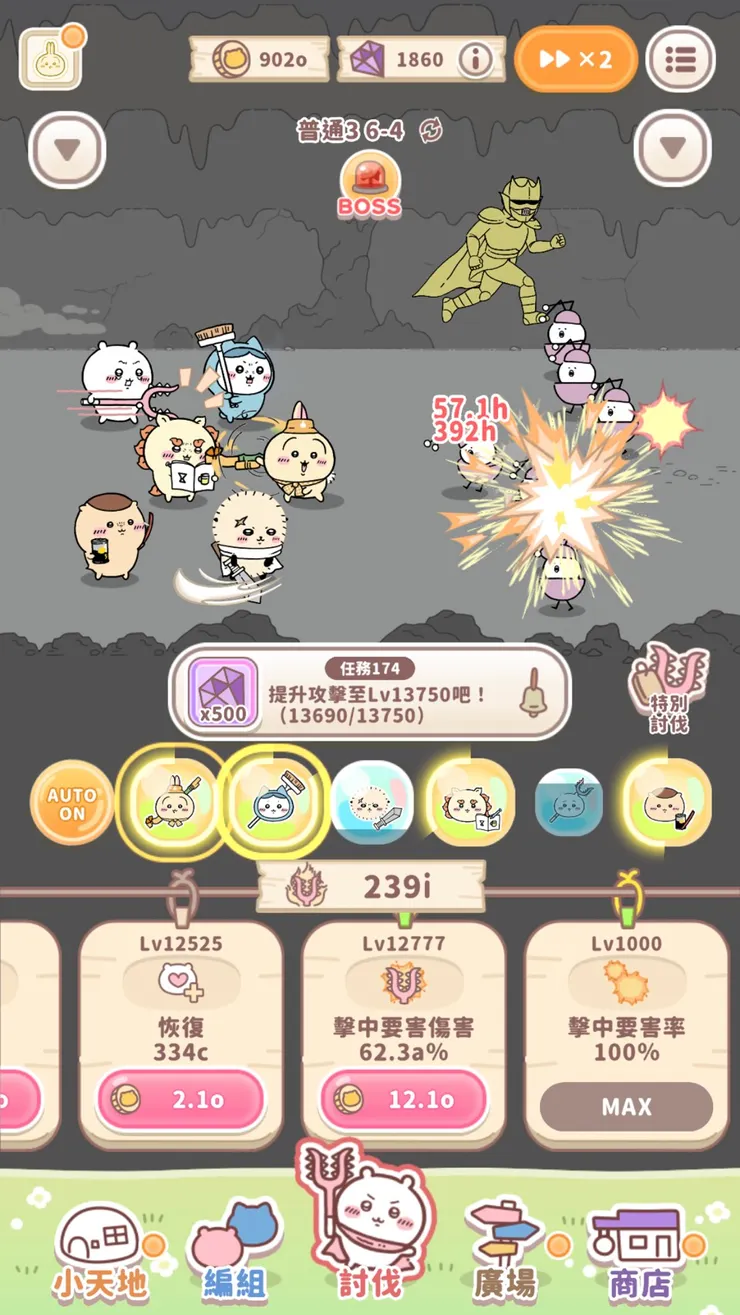This screenshot has height=1315, width=740.
Task: Tap the BOSS challenge button
Action: (x=370, y=188)
